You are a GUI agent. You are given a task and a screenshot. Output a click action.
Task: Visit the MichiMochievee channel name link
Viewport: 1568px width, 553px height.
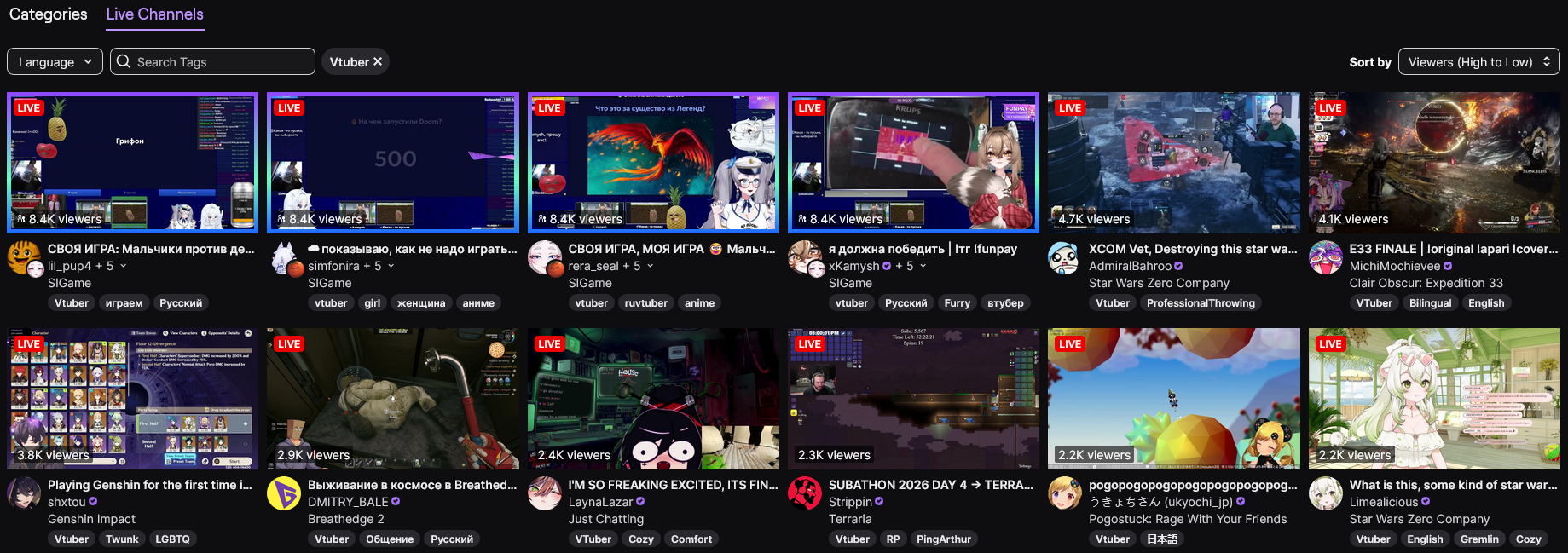click(1394, 266)
